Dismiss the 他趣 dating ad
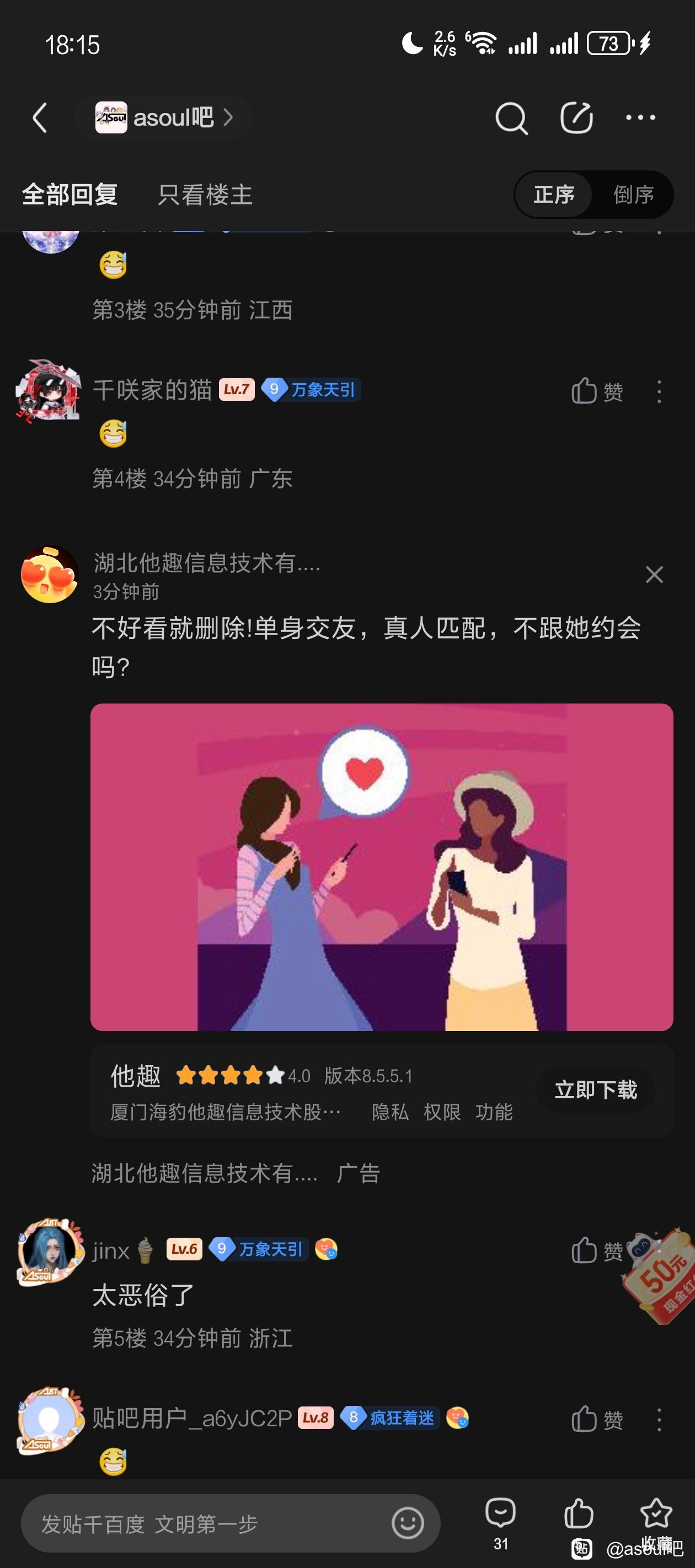The height and width of the screenshot is (1568, 695). pyautogui.click(x=654, y=574)
